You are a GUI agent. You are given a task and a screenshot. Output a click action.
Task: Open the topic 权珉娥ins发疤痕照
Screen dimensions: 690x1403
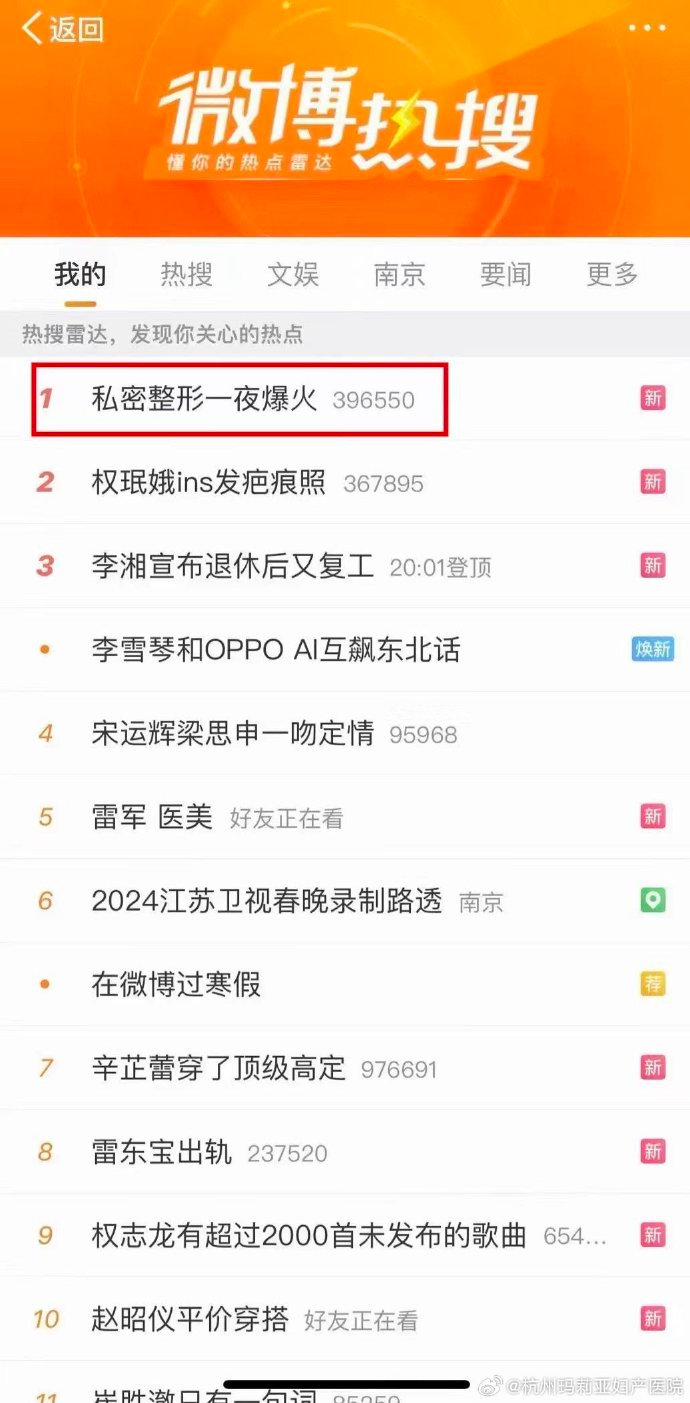click(208, 483)
